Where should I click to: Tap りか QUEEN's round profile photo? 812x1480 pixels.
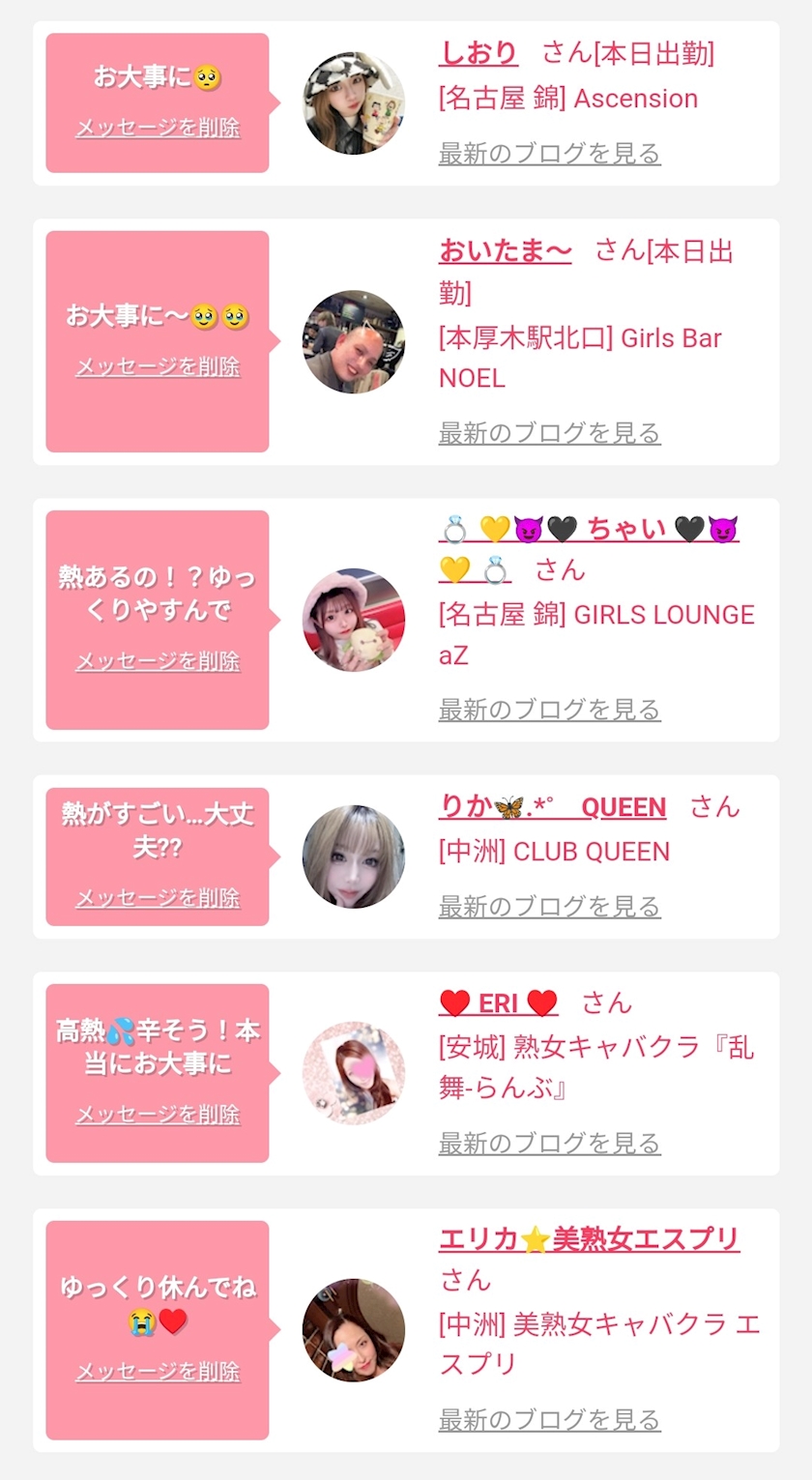(354, 856)
